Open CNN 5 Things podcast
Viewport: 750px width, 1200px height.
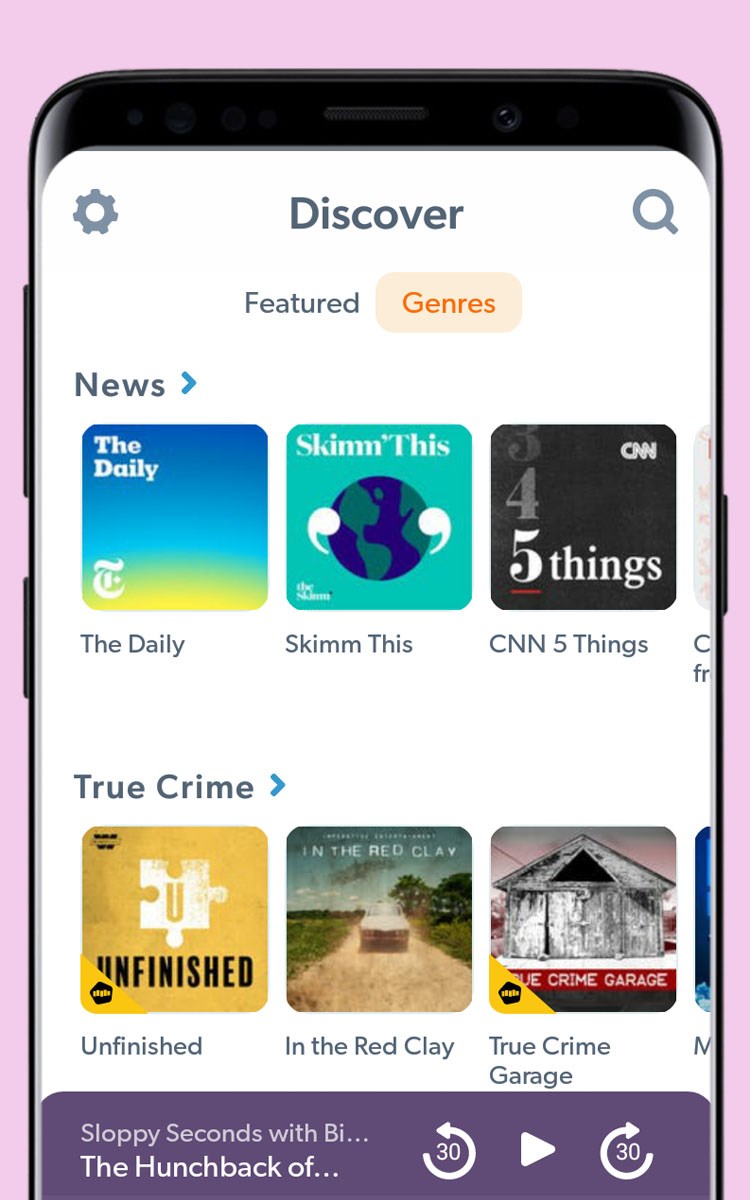click(x=583, y=517)
